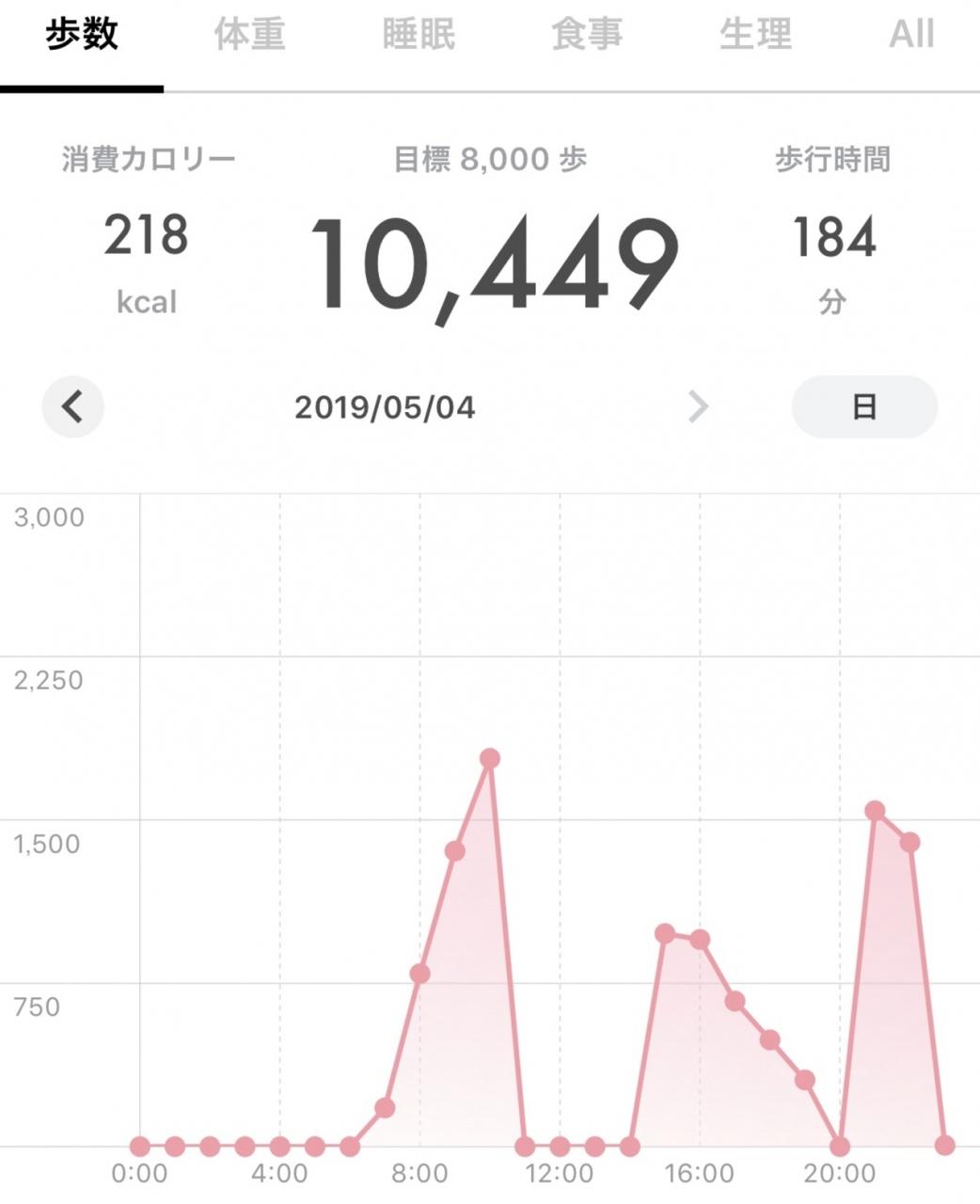The width and height of the screenshot is (980, 1204).
Task: Switch to the 睡眠 tab
Action: click(419, 35)
